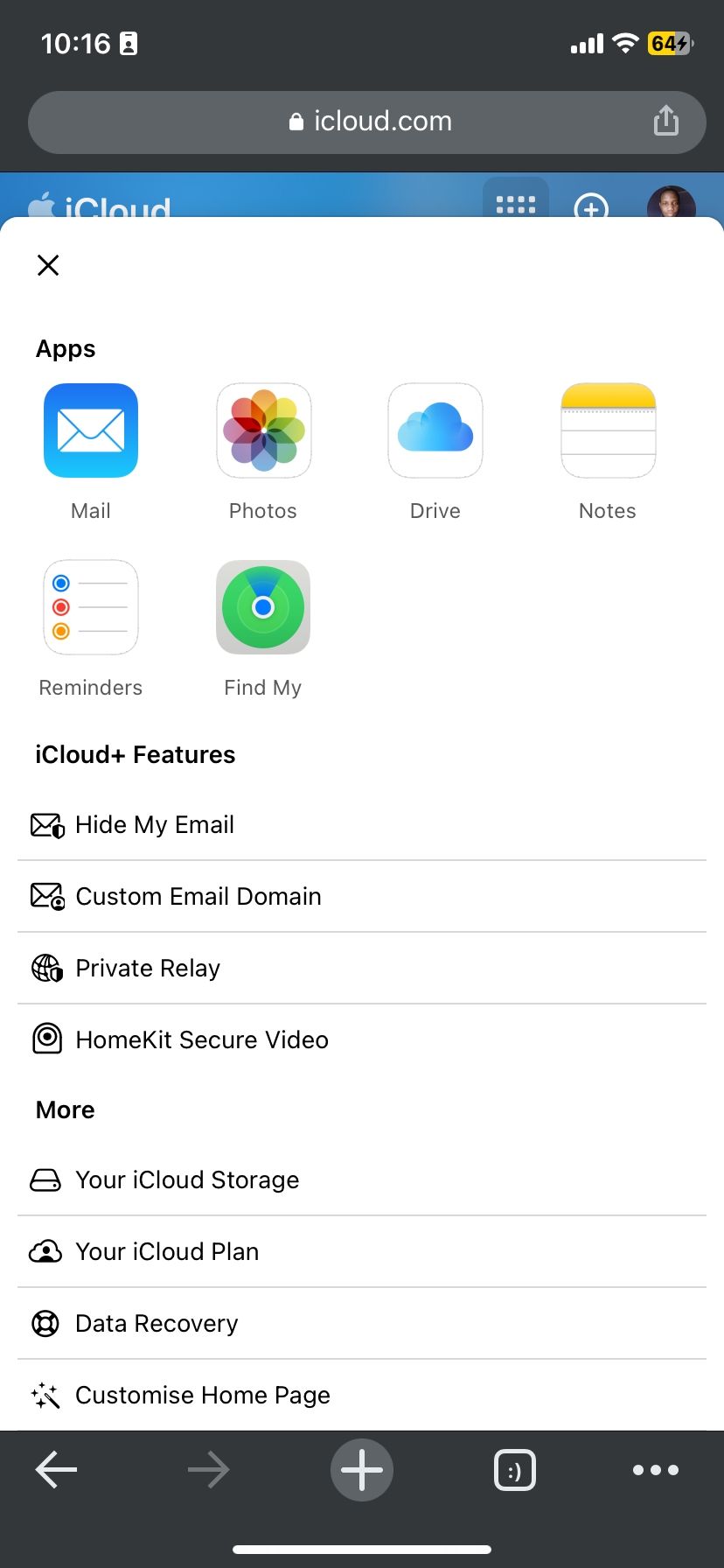724x1568 pixels.
Task: View Your iCloud Plan
Action: click(x=167, y=1251)
